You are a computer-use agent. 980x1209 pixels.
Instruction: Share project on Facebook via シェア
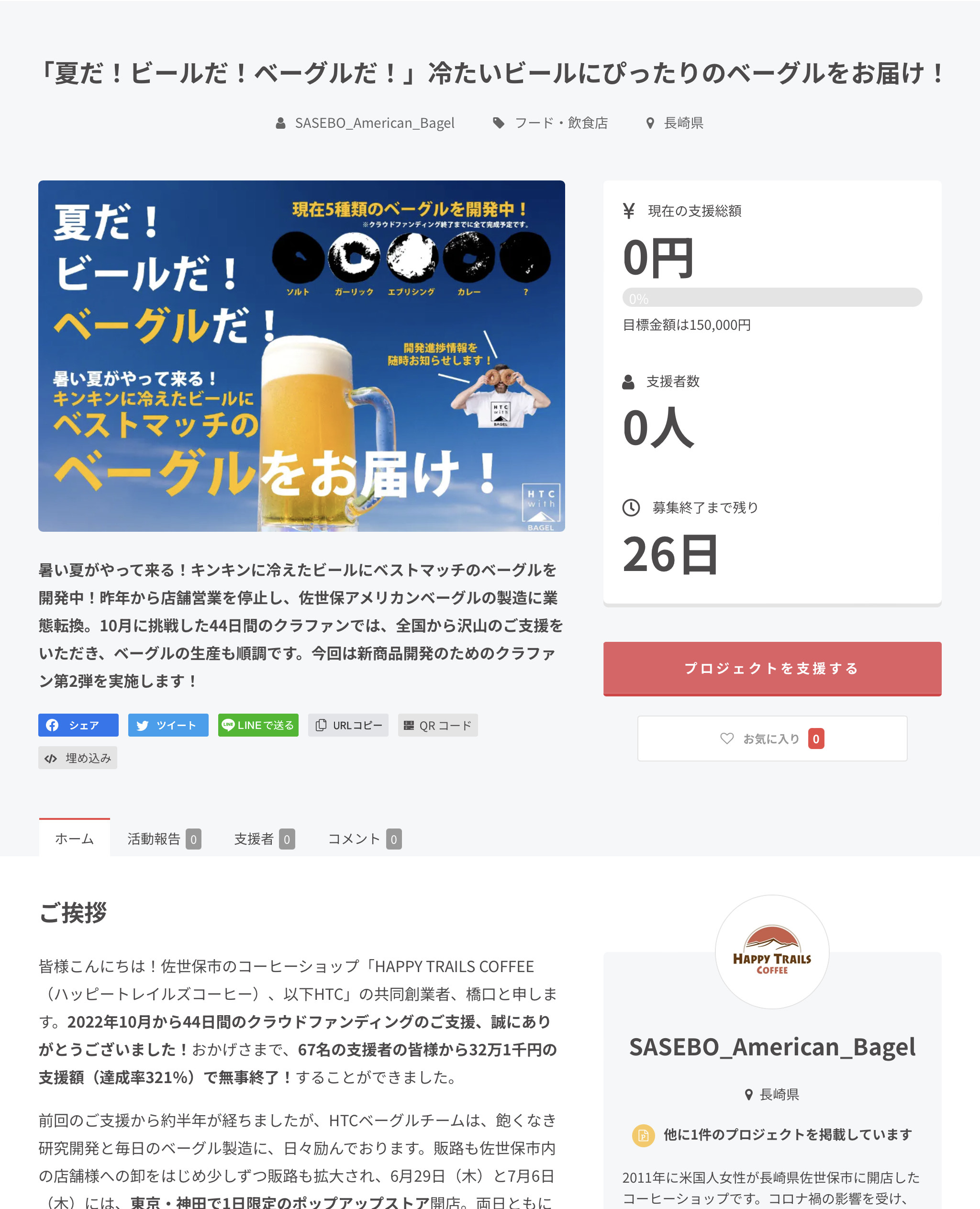[78, 725]
